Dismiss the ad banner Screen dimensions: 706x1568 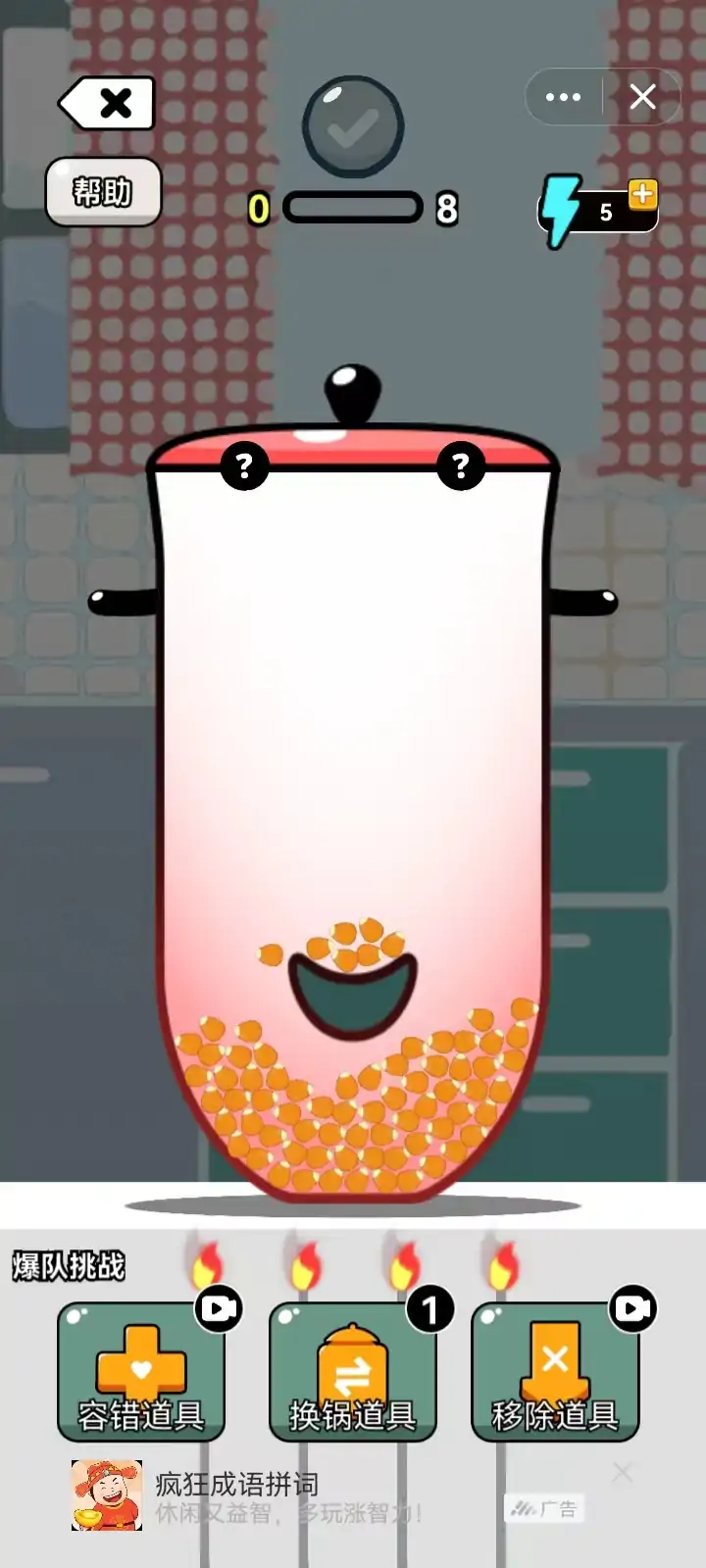(622, 1472)
